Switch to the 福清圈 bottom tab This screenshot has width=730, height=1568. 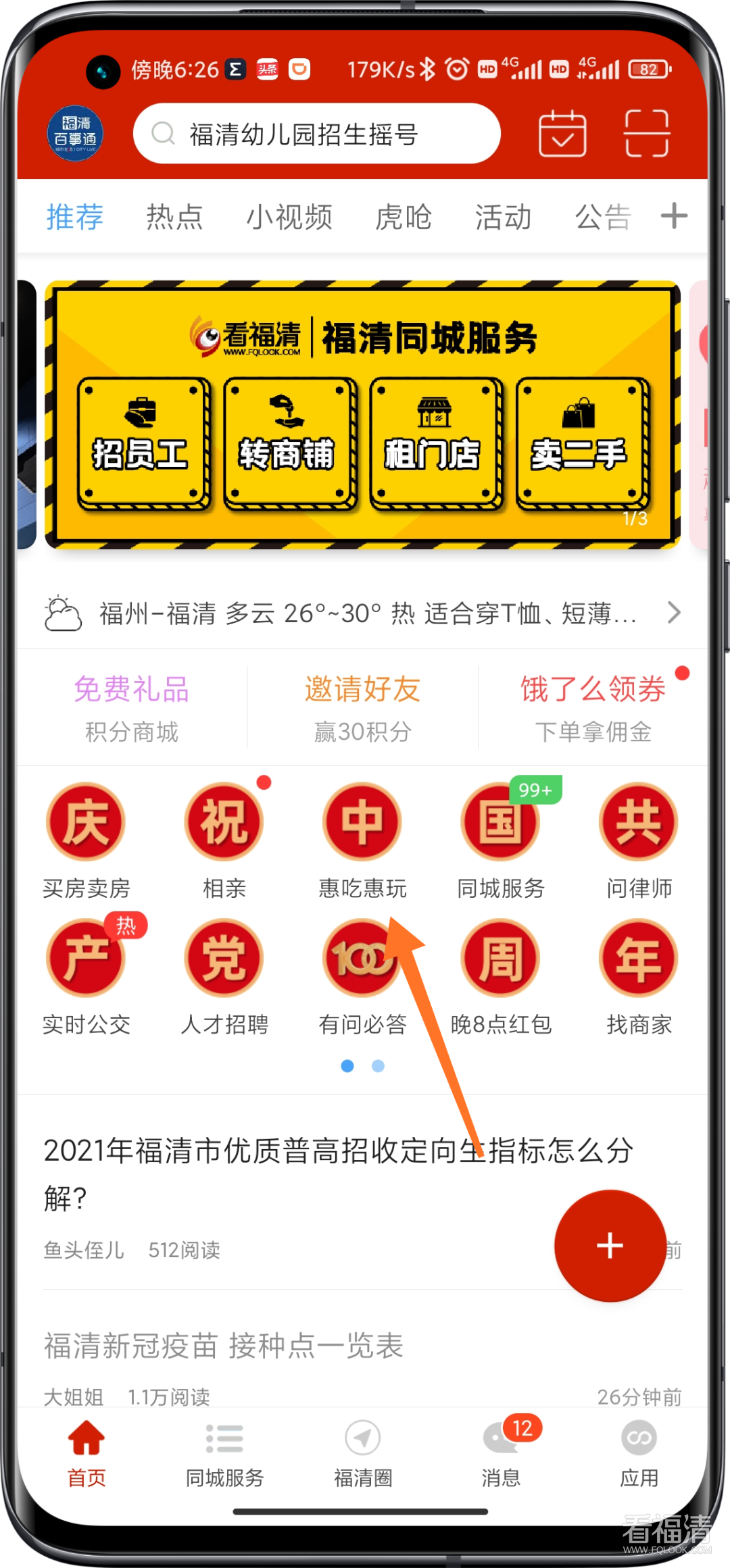363,1452
